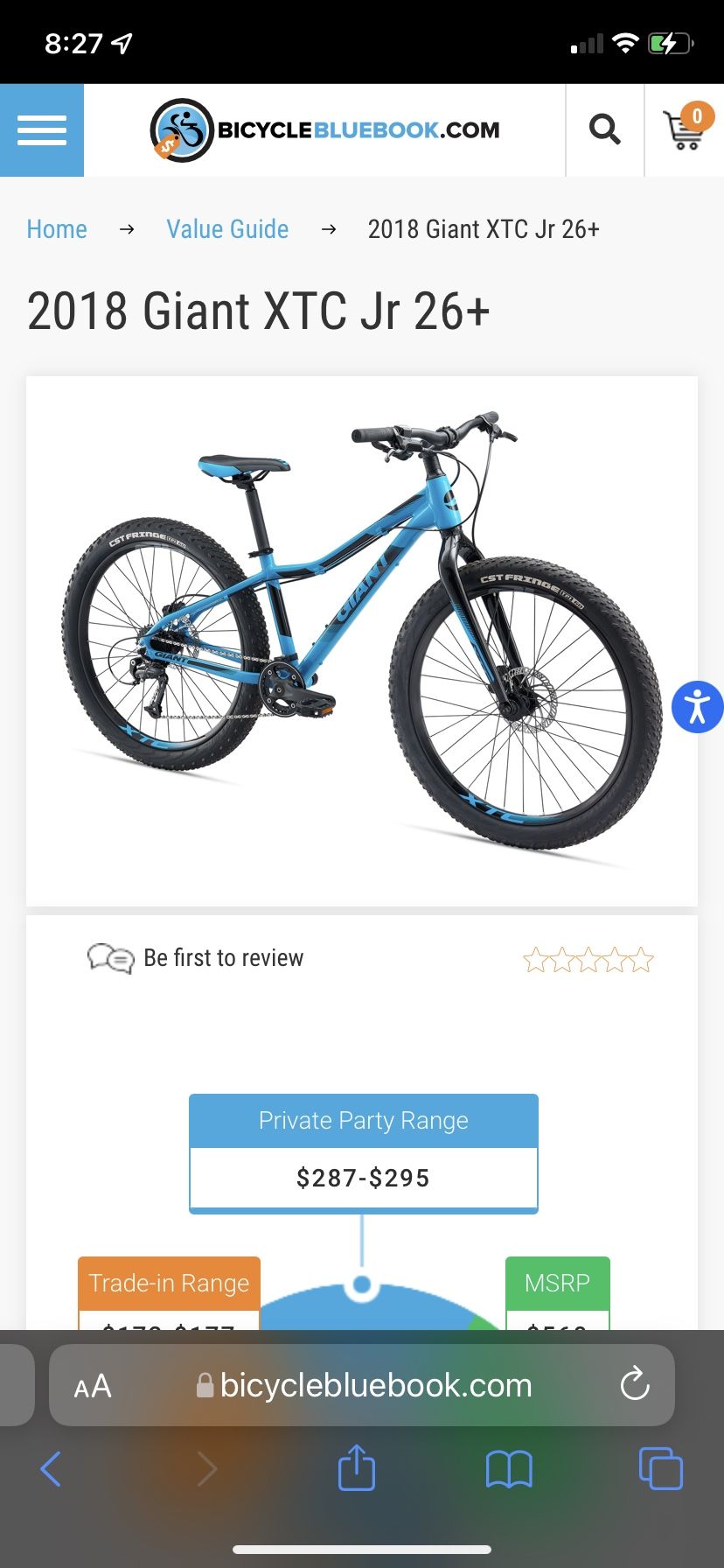The width and height of the screenshot is (724, 1568).
Task: Open the hamburger menu
Action: (42, 130)
